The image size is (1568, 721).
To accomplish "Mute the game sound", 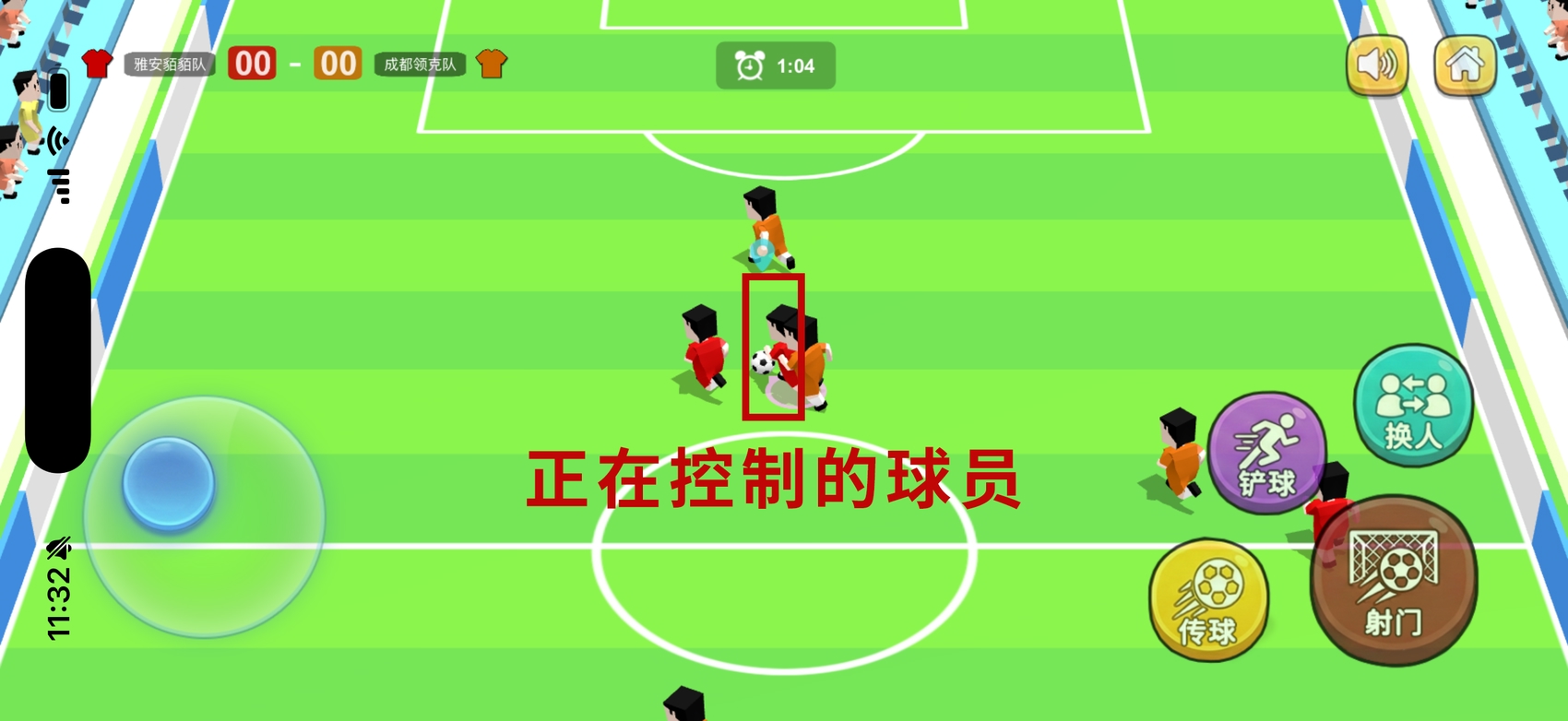I will tap(1377, 65).
